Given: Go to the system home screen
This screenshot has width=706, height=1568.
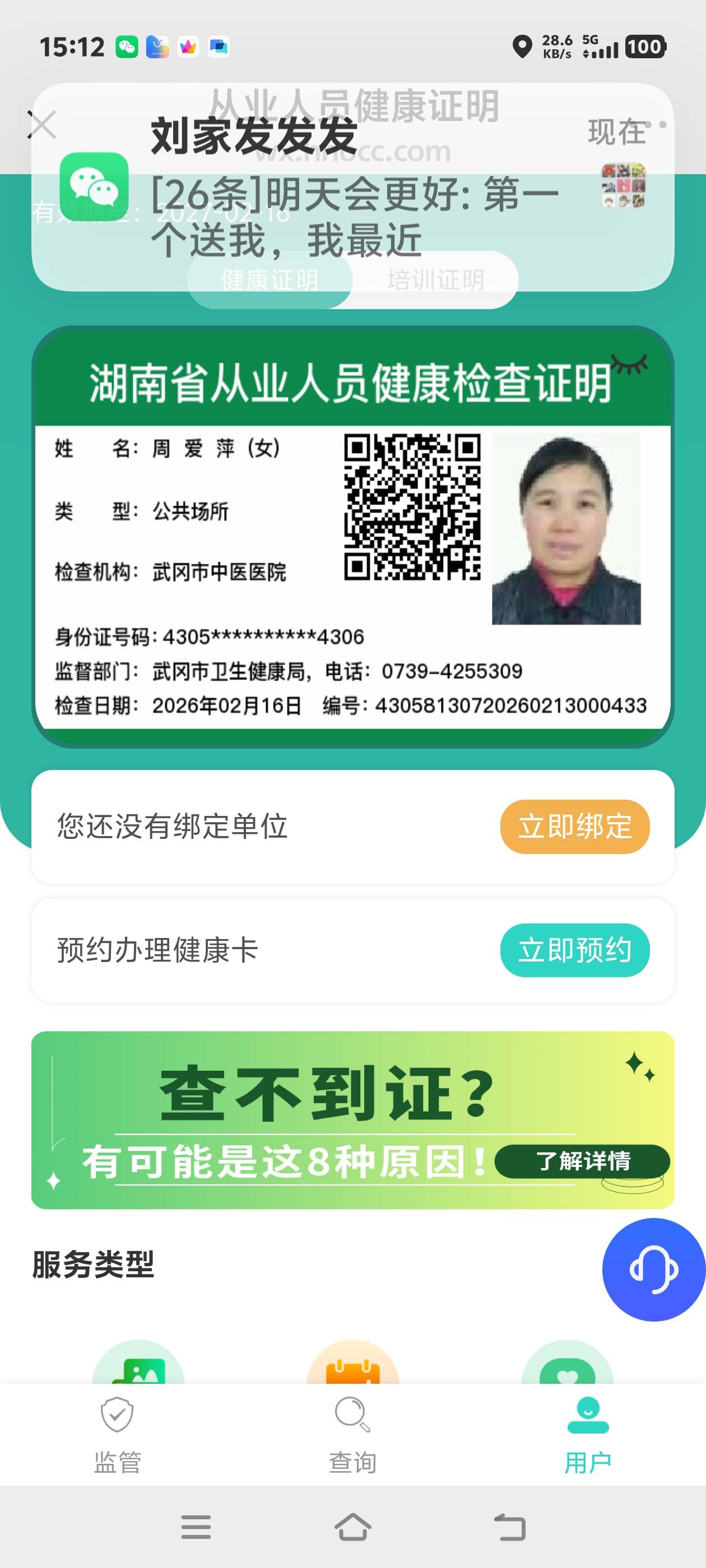Looking at the screenshot, I should click(352, 1527).
